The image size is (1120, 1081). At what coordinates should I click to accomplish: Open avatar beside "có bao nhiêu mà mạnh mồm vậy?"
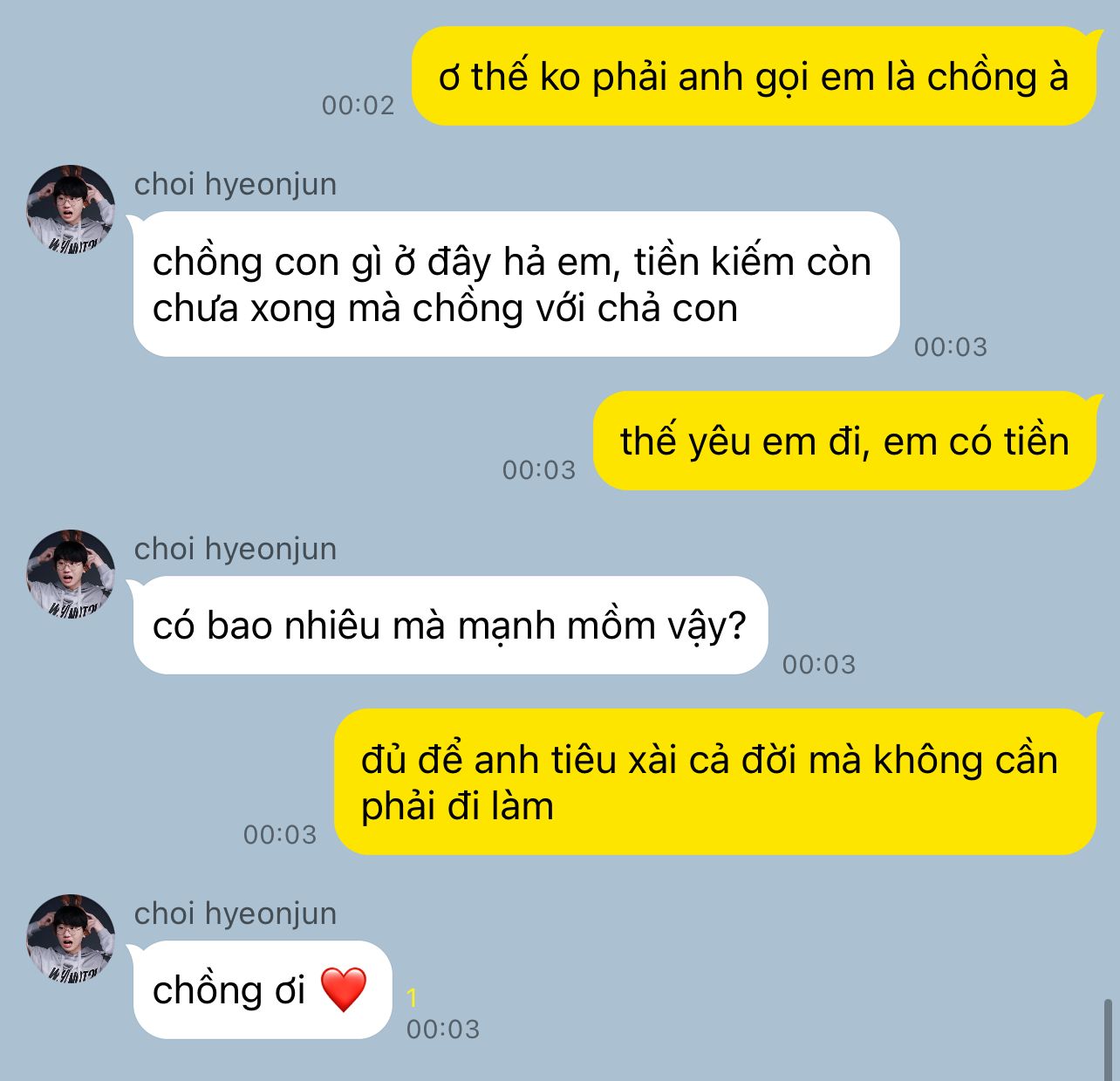71,573
